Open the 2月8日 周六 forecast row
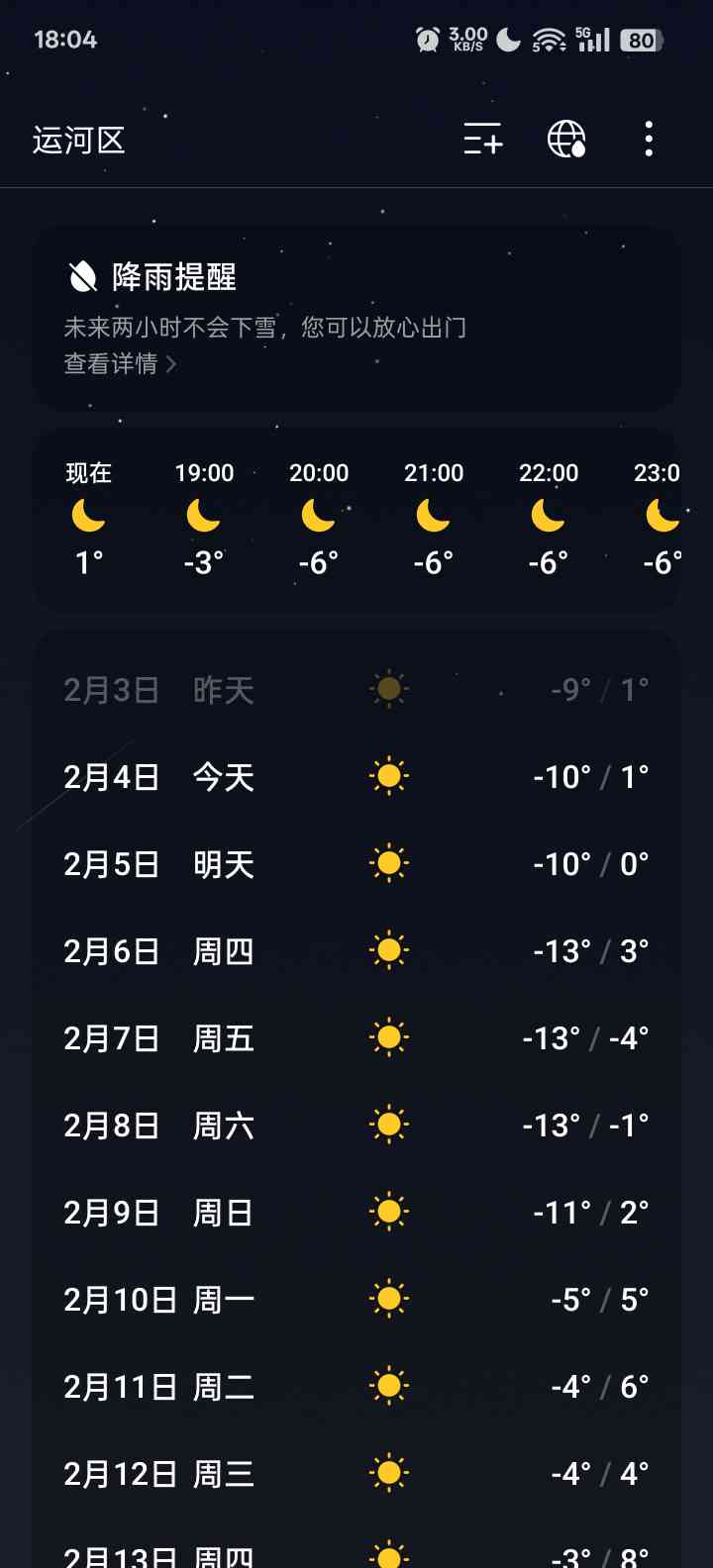713x1568 pixels. click(x=356, y=1126)
